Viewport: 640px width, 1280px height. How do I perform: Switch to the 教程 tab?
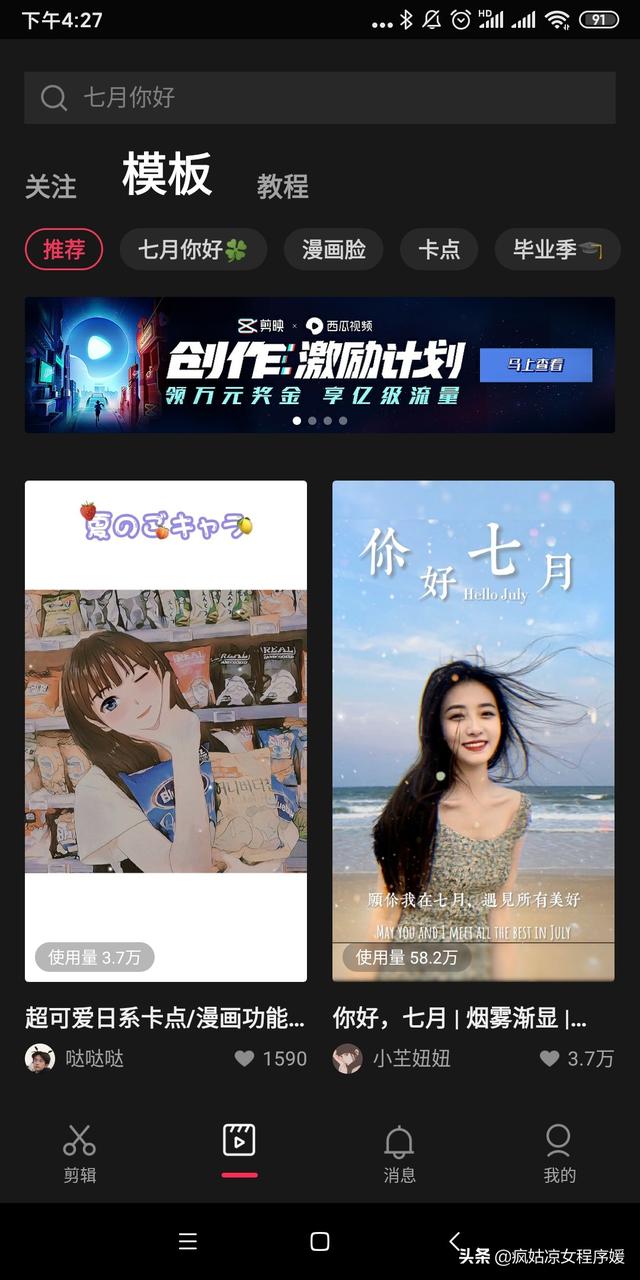pyautogui.click(x=283, y=186)
